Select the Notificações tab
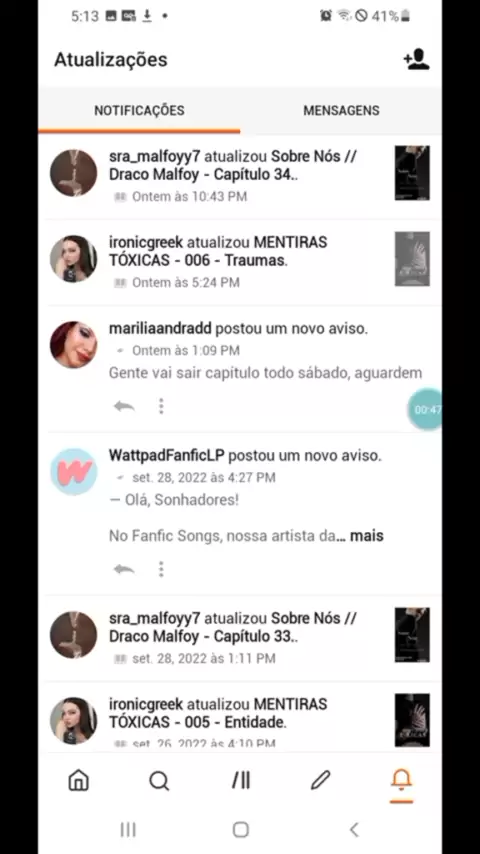Image resolution: width=480 pixels, height=854 pixels. coord(139,111)
